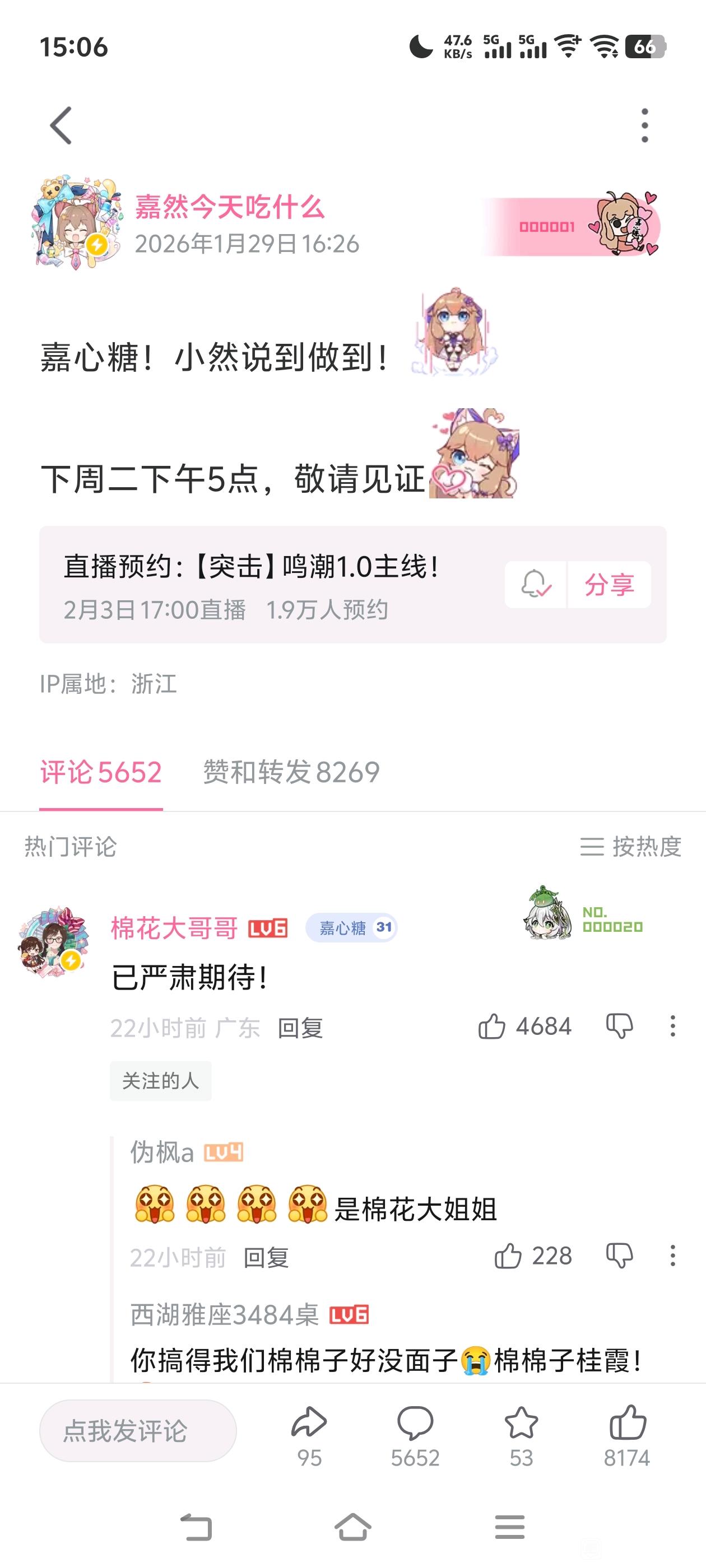Tap the 点我发评论 comment box

138,1430
